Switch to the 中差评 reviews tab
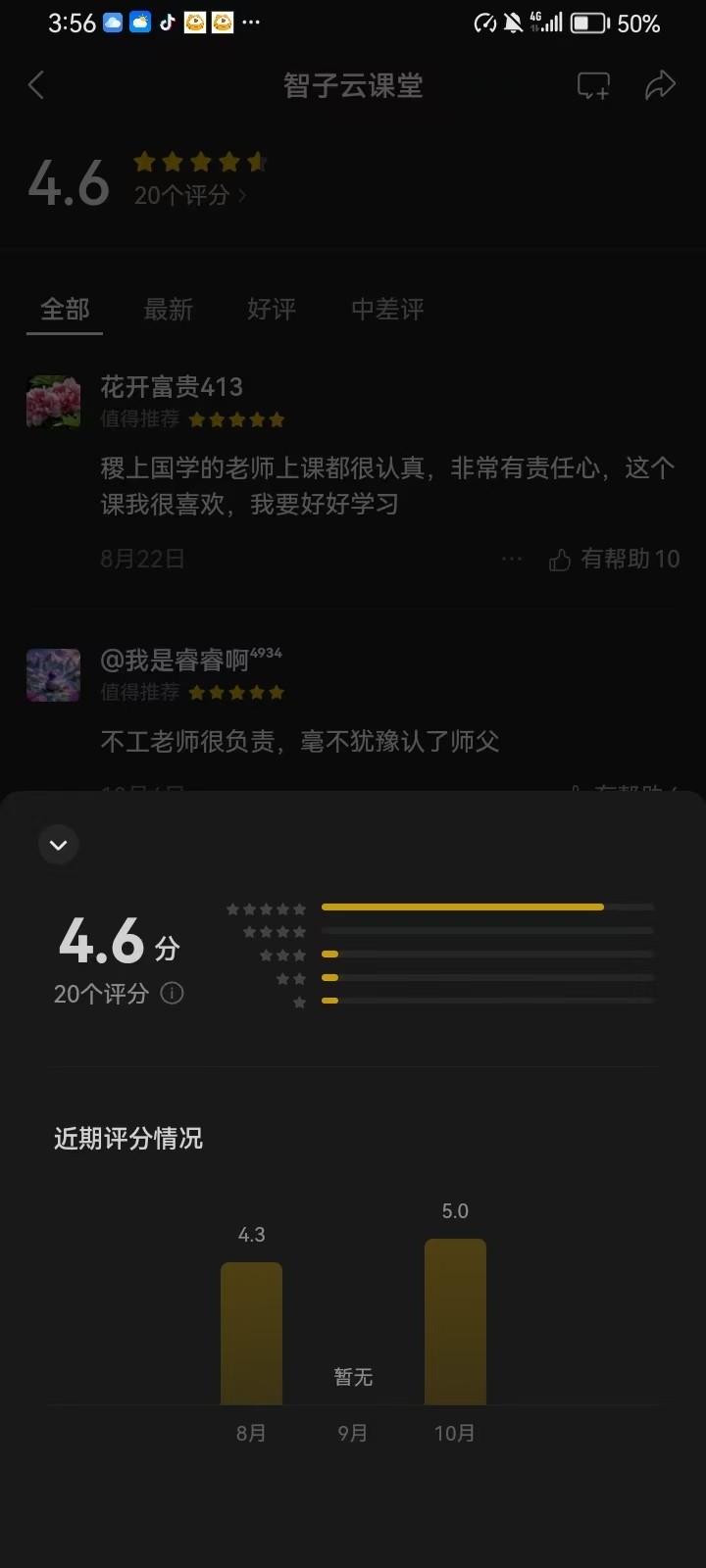The image size is (706, 1568). click(x=387, y=310)
